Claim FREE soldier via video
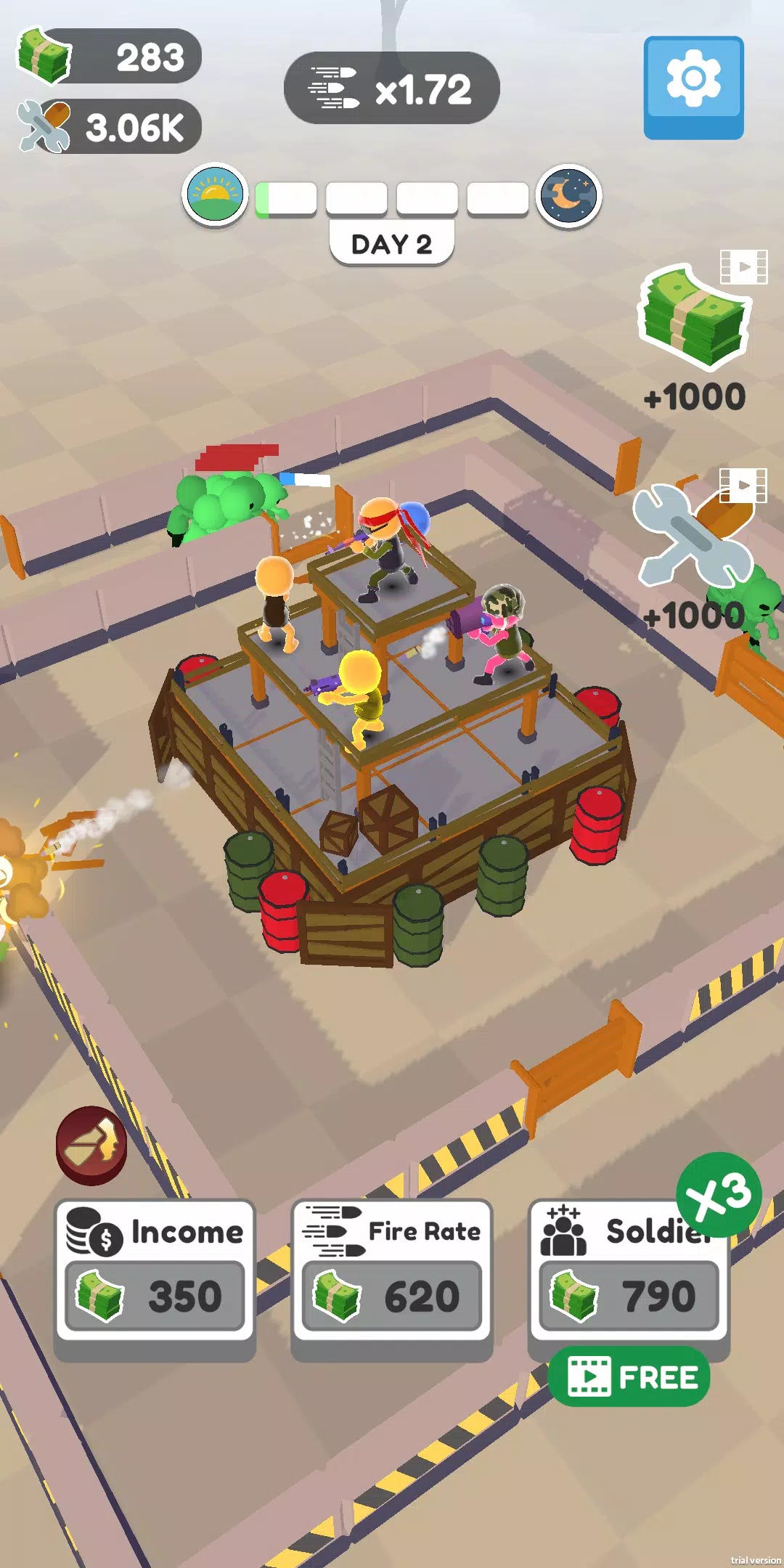Image resolution: width=784 pixels, height=1568 pixels. pos(629,1377)
